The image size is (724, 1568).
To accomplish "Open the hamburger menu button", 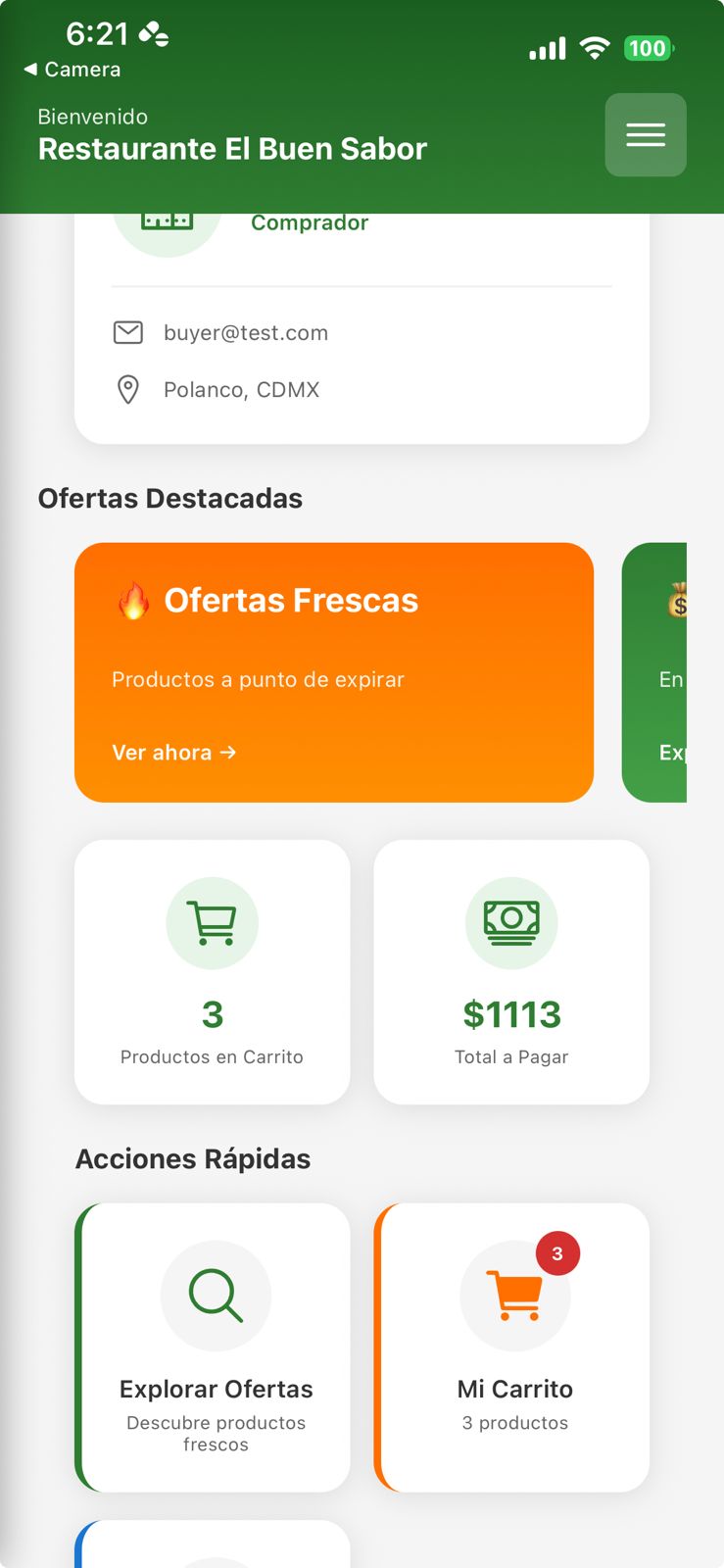I will coord(646,135).
